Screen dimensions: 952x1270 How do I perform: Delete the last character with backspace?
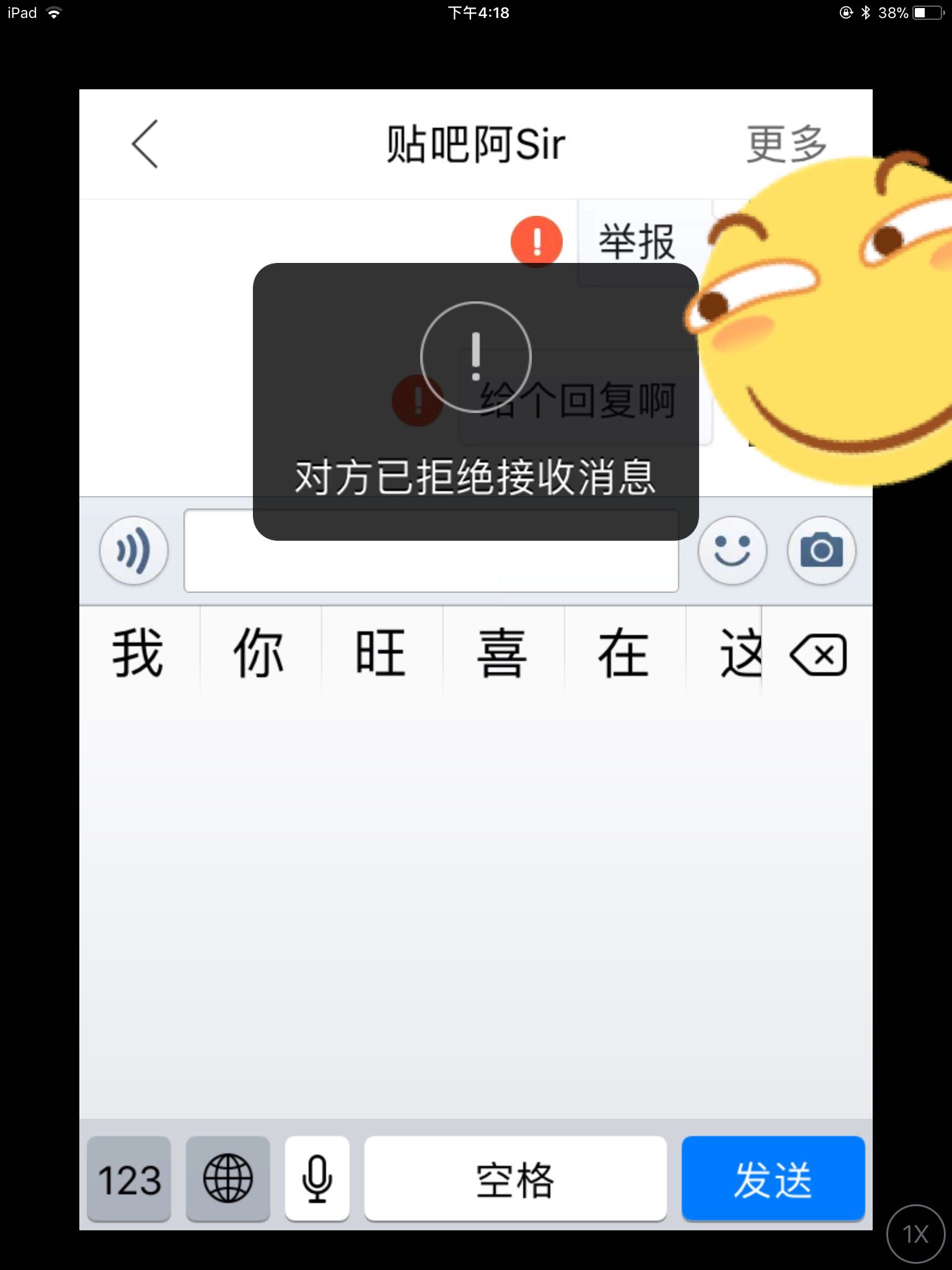click(x=818, y=655)
